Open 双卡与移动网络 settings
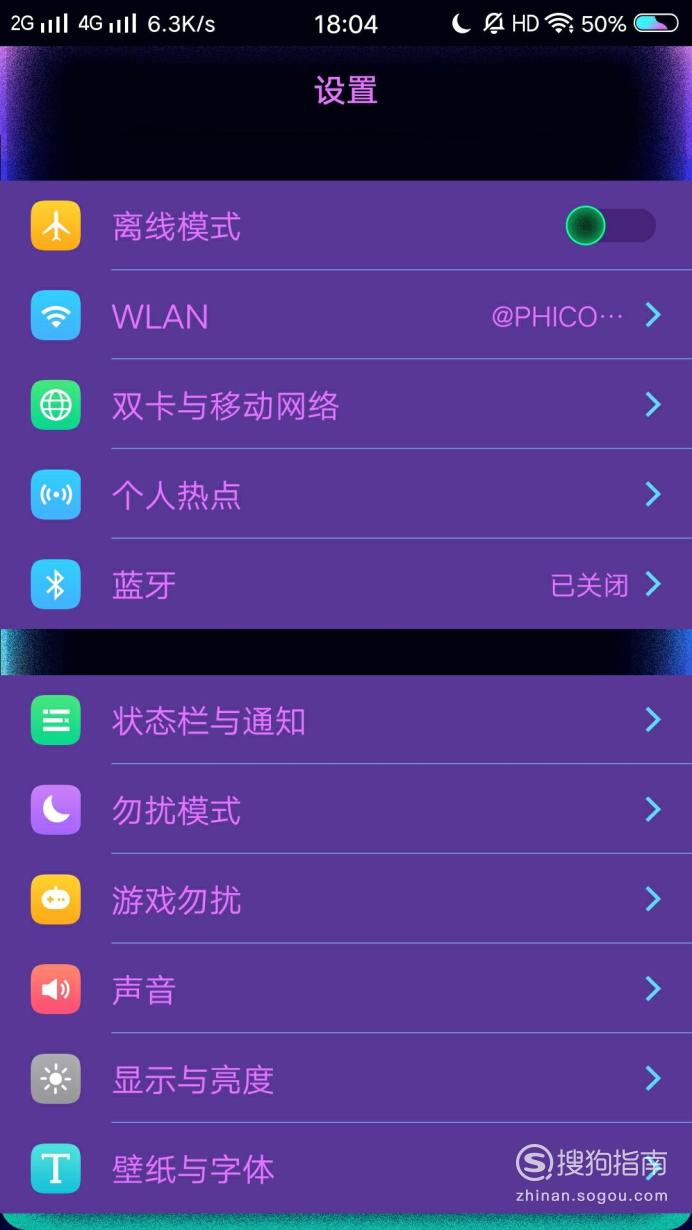The height and width of the screenshot is (1230, 692). (346, 405)
